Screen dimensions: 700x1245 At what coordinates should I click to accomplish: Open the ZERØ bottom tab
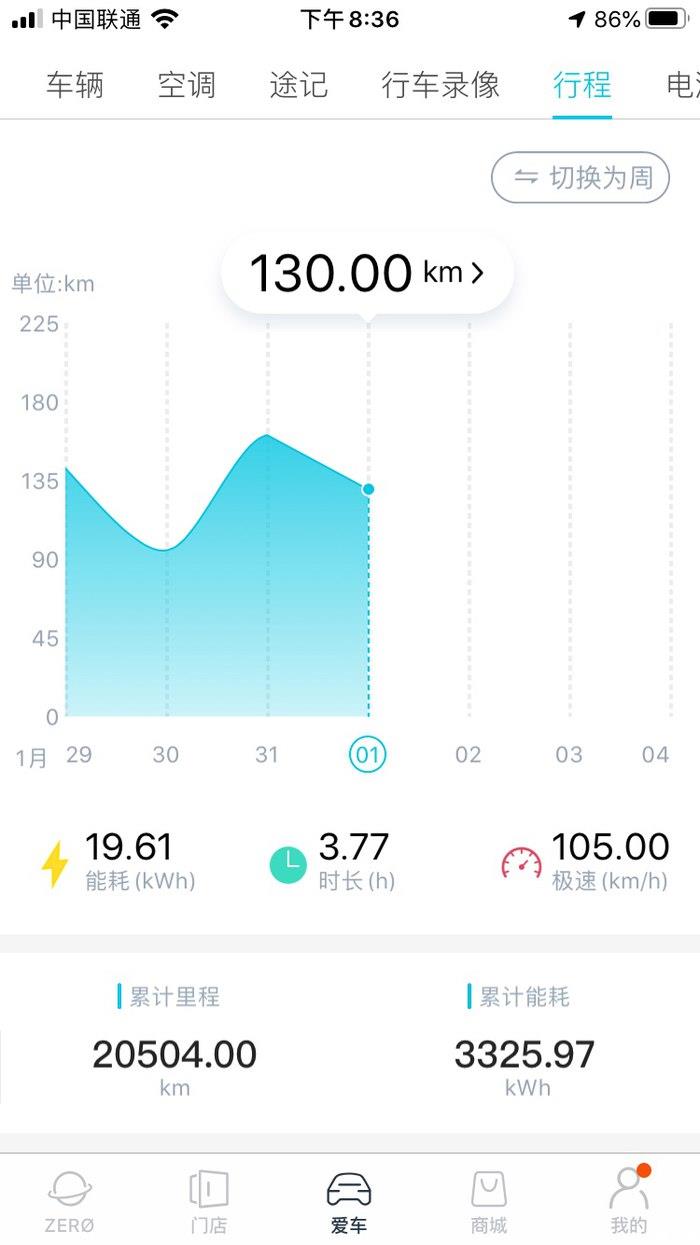pyautogui.click(x=70, y=1202)
